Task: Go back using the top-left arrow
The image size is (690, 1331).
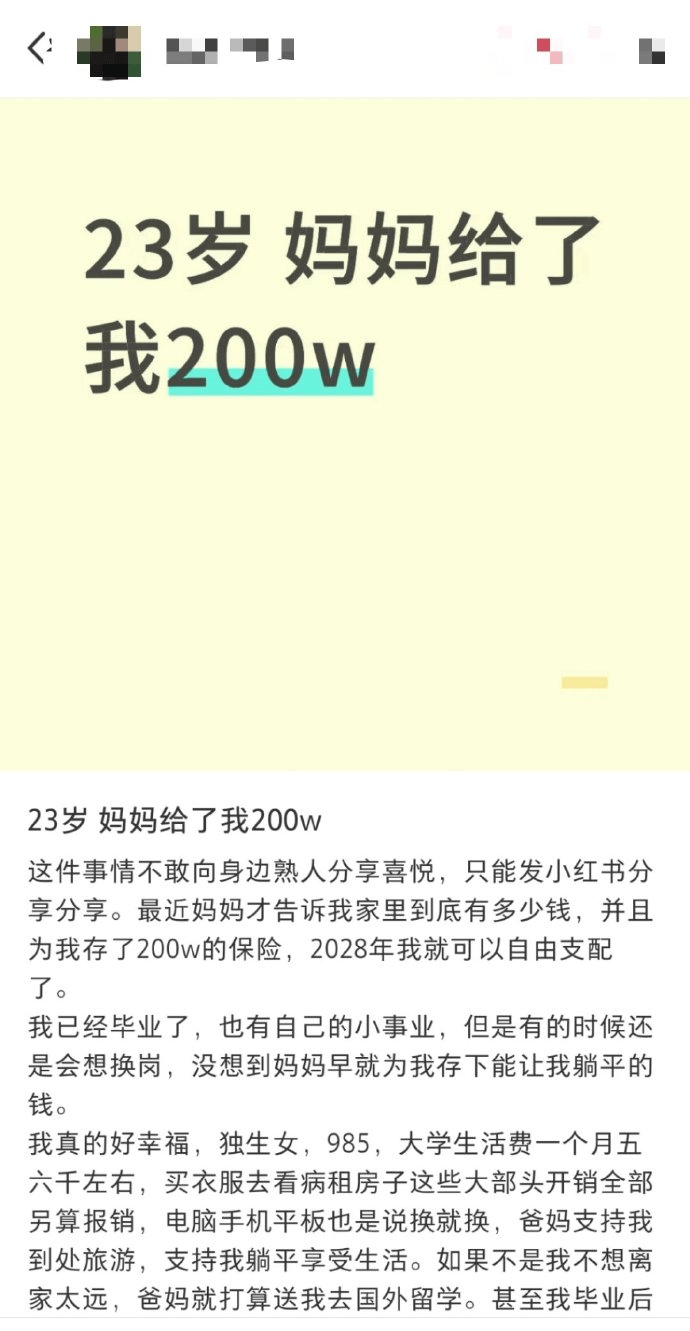Action: pyautogui.click(x=38, y=47)
